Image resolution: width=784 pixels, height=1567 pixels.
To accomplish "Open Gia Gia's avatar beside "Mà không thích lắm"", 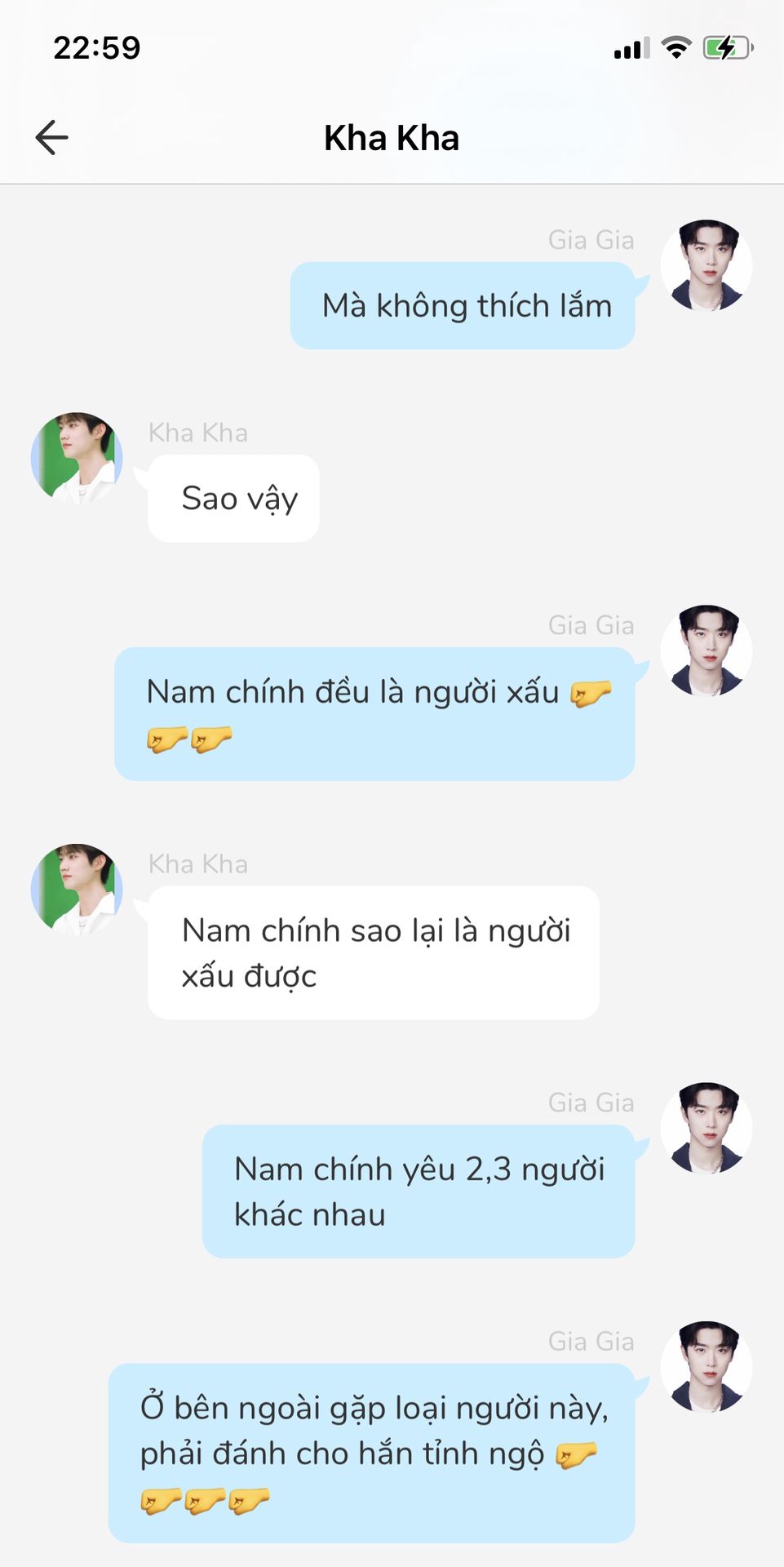I will coord(706,265).
